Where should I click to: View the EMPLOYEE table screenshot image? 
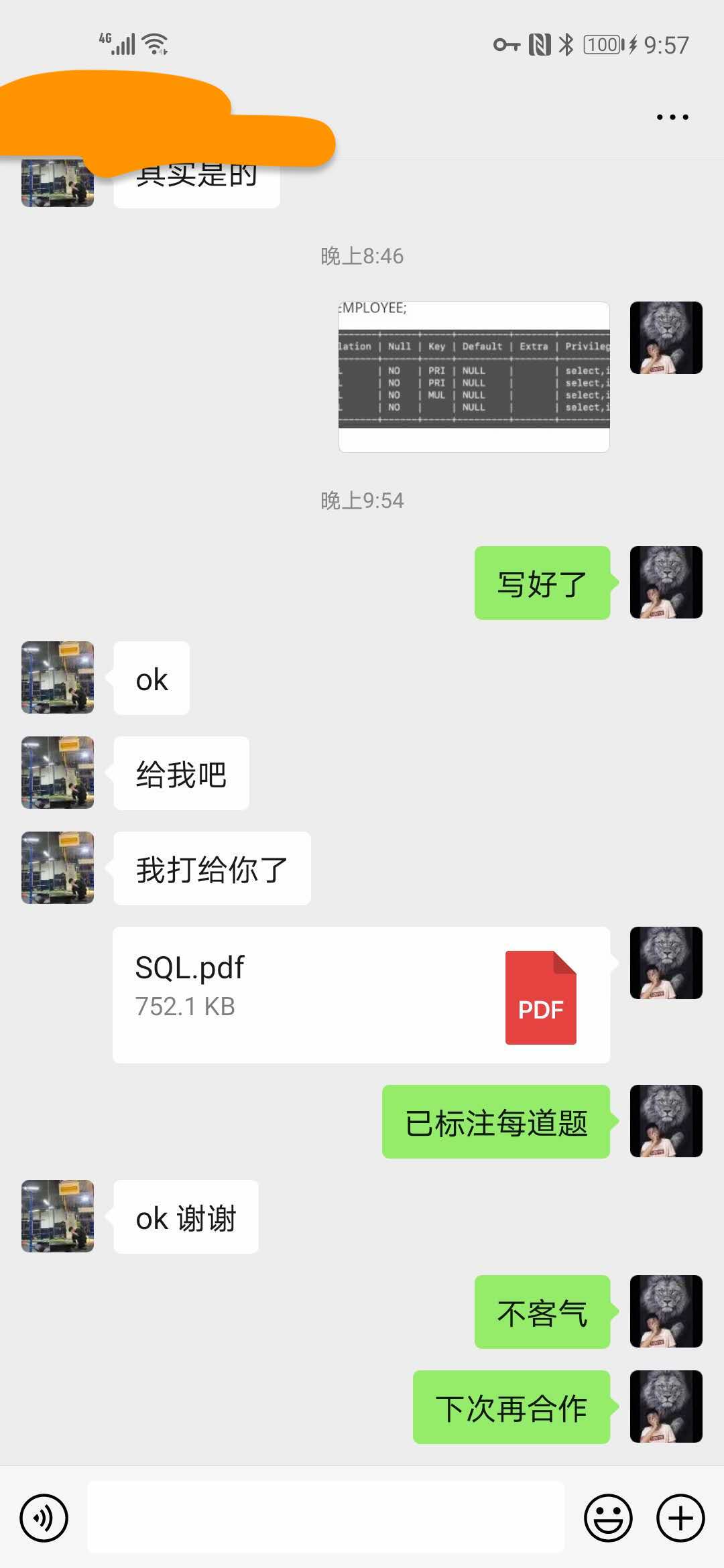point(474,377)
